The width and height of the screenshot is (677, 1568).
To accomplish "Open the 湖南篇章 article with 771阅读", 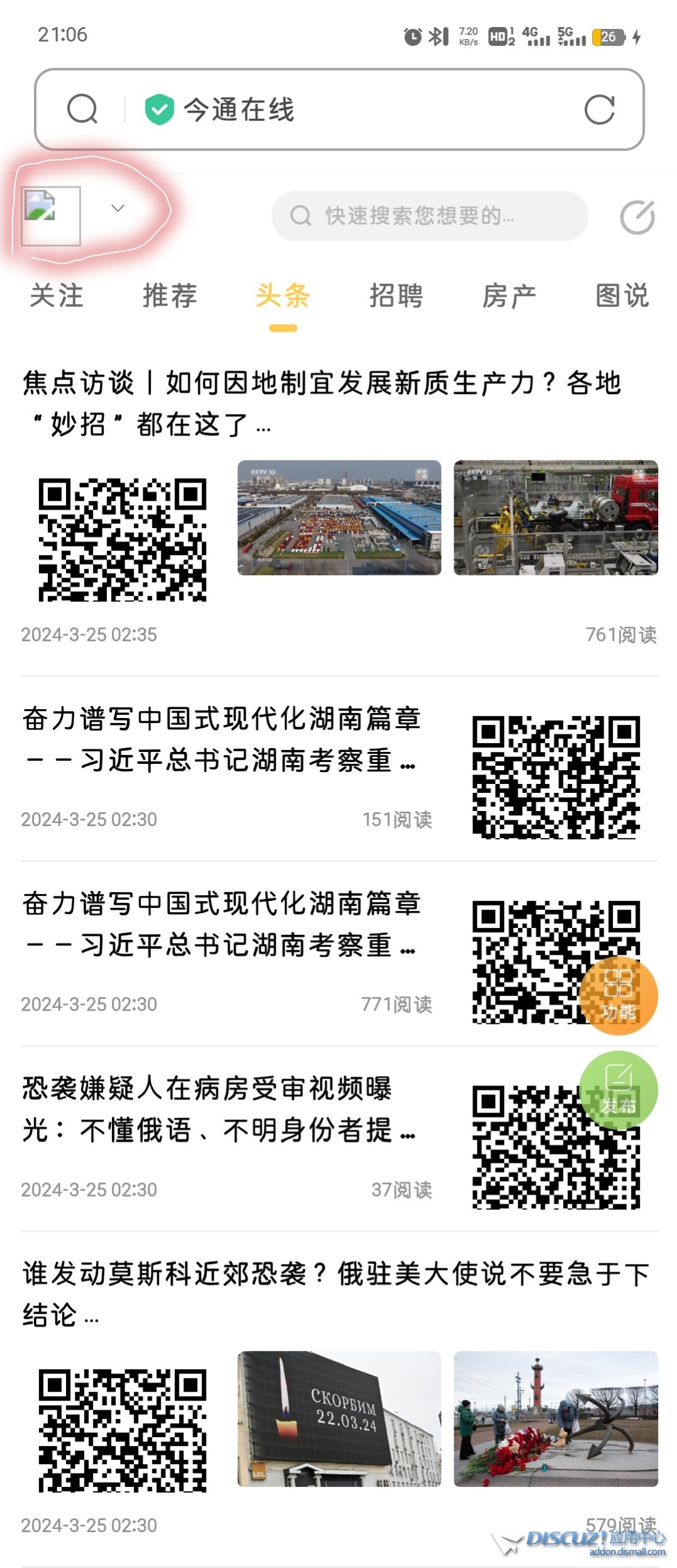I will [221, 924].
